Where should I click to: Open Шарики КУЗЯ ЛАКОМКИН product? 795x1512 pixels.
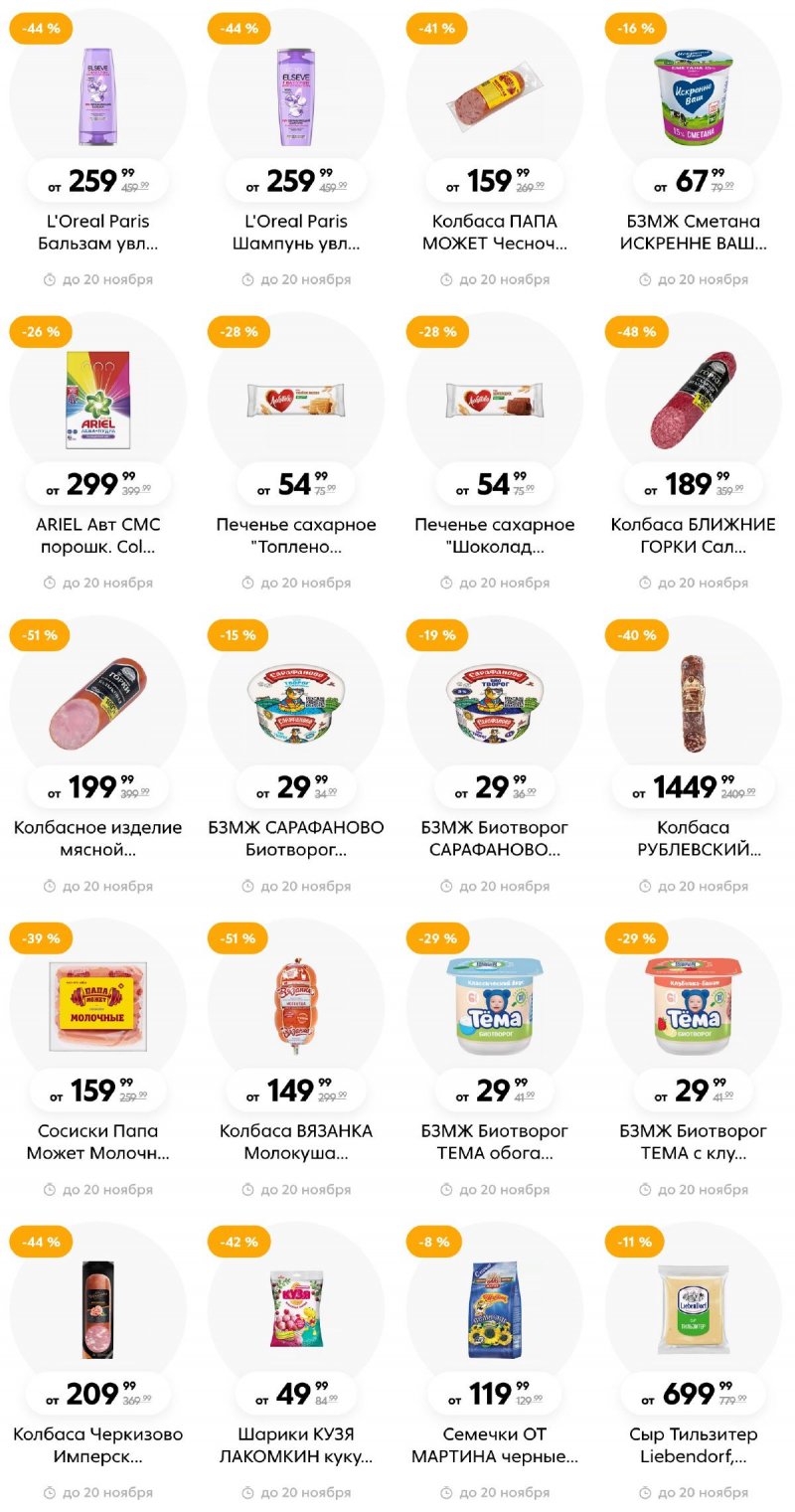pyautogui.click(x=296, y=1312)
